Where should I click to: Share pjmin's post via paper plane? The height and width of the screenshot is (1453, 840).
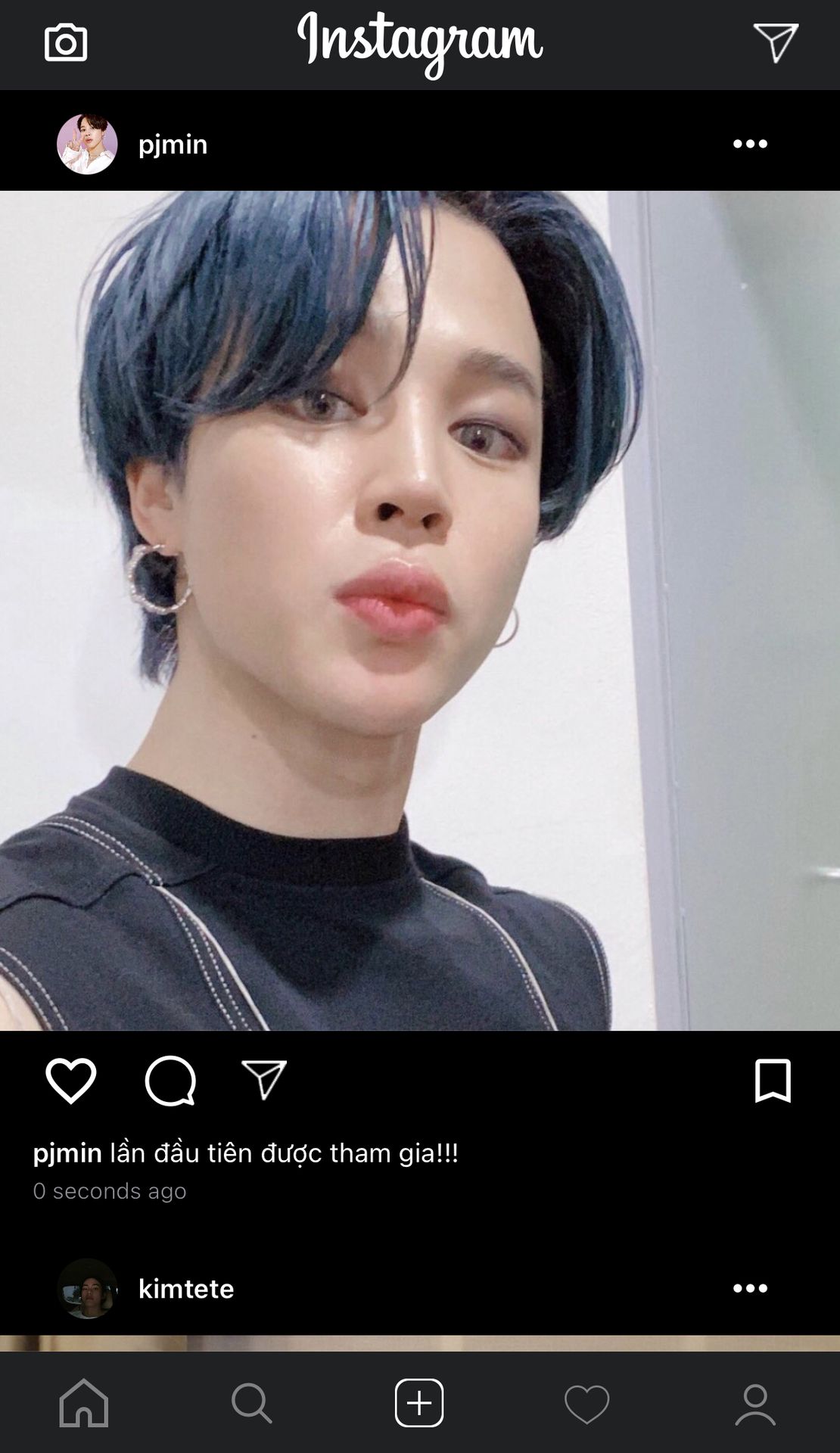pyautogui.click(x=264, y=1079)
